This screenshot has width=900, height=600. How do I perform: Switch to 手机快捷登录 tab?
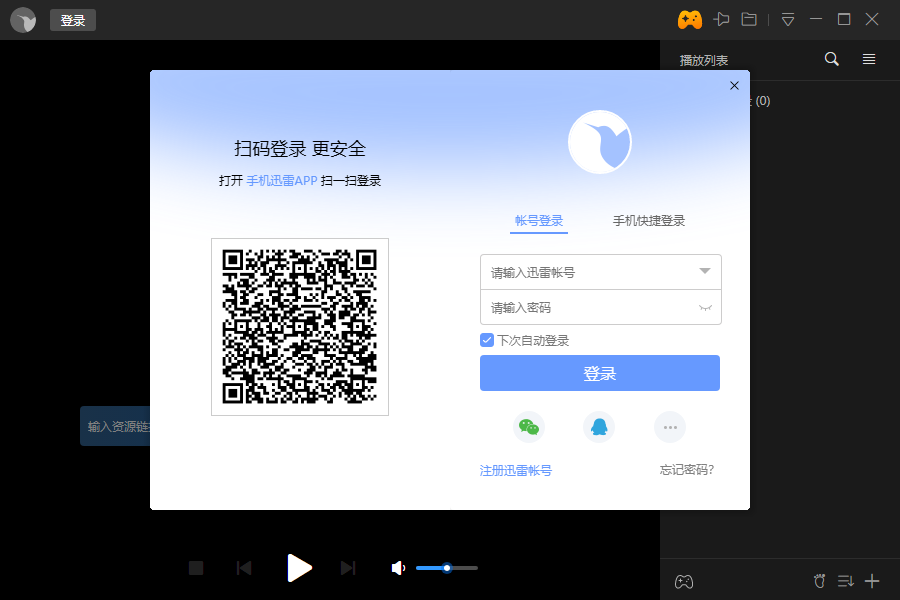(648, 221)
